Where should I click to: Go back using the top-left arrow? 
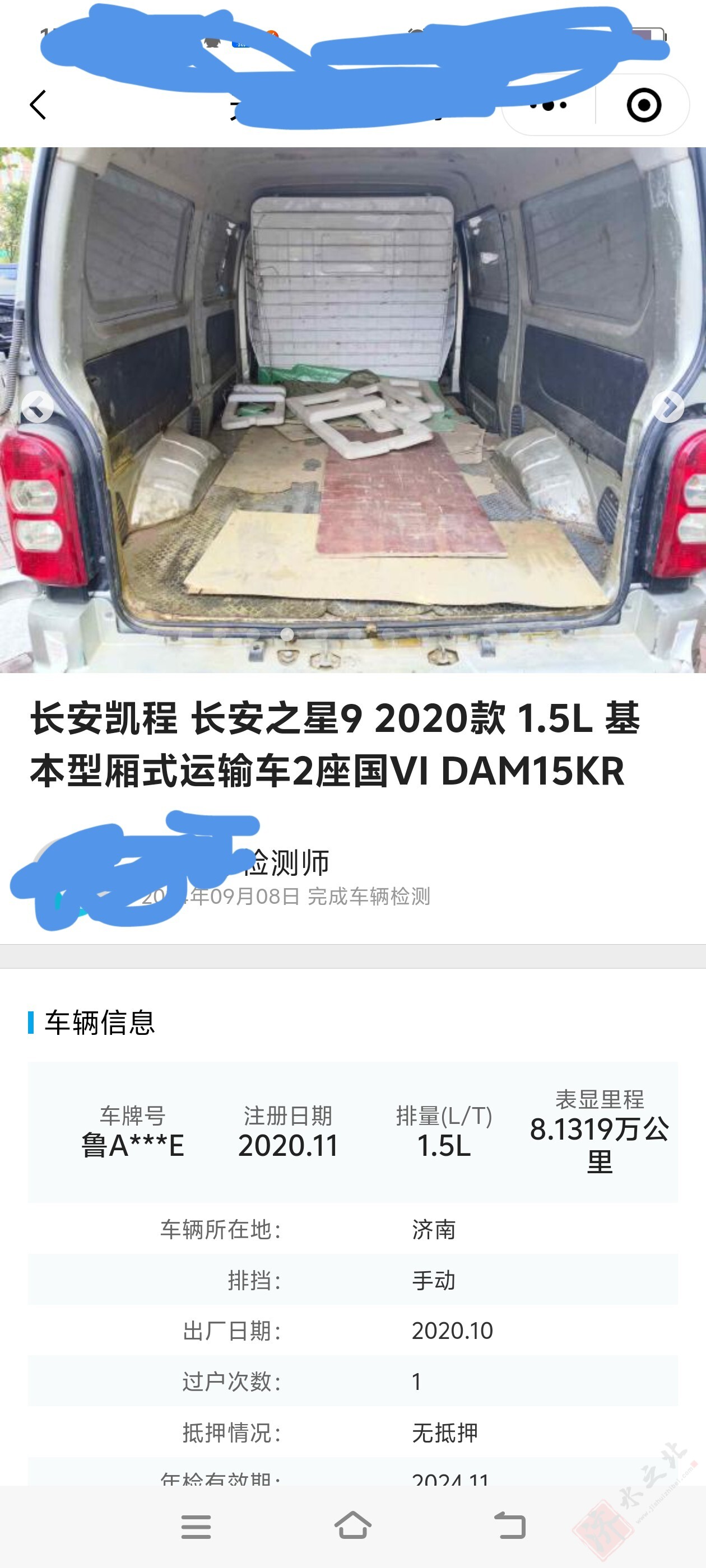click(x=38, y=105)
